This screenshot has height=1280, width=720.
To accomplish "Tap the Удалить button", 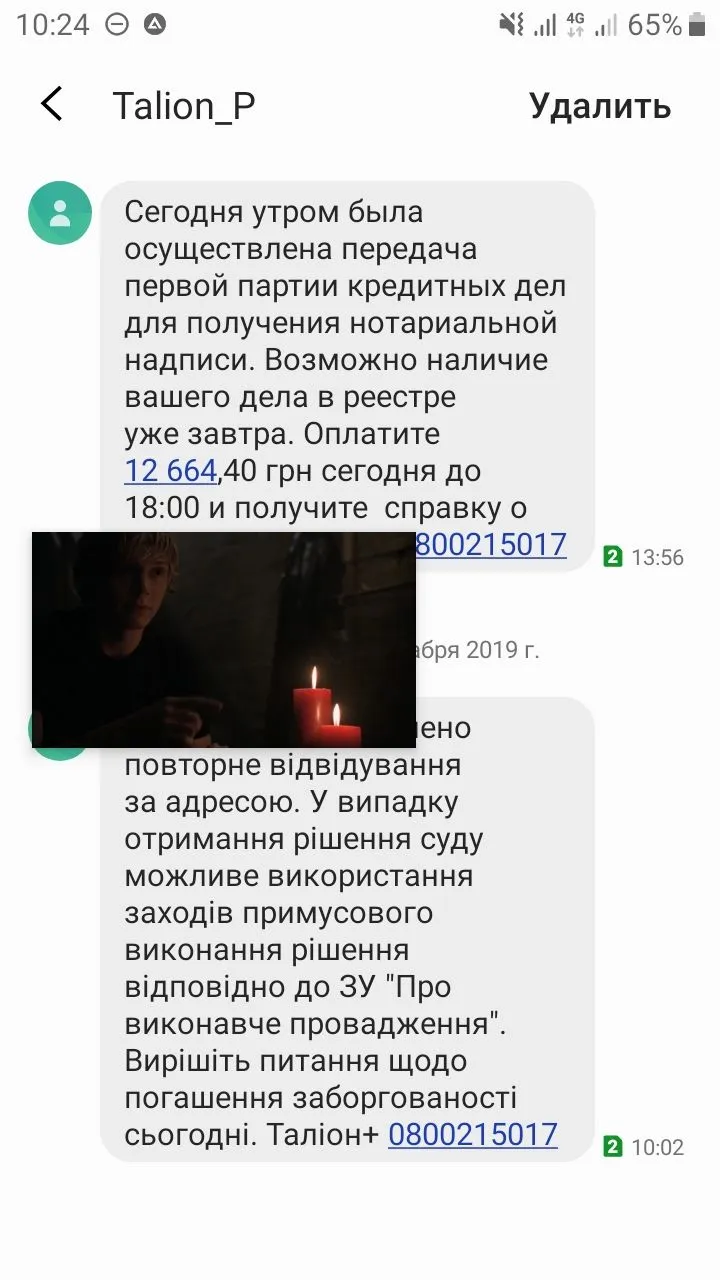I will 599,106.
